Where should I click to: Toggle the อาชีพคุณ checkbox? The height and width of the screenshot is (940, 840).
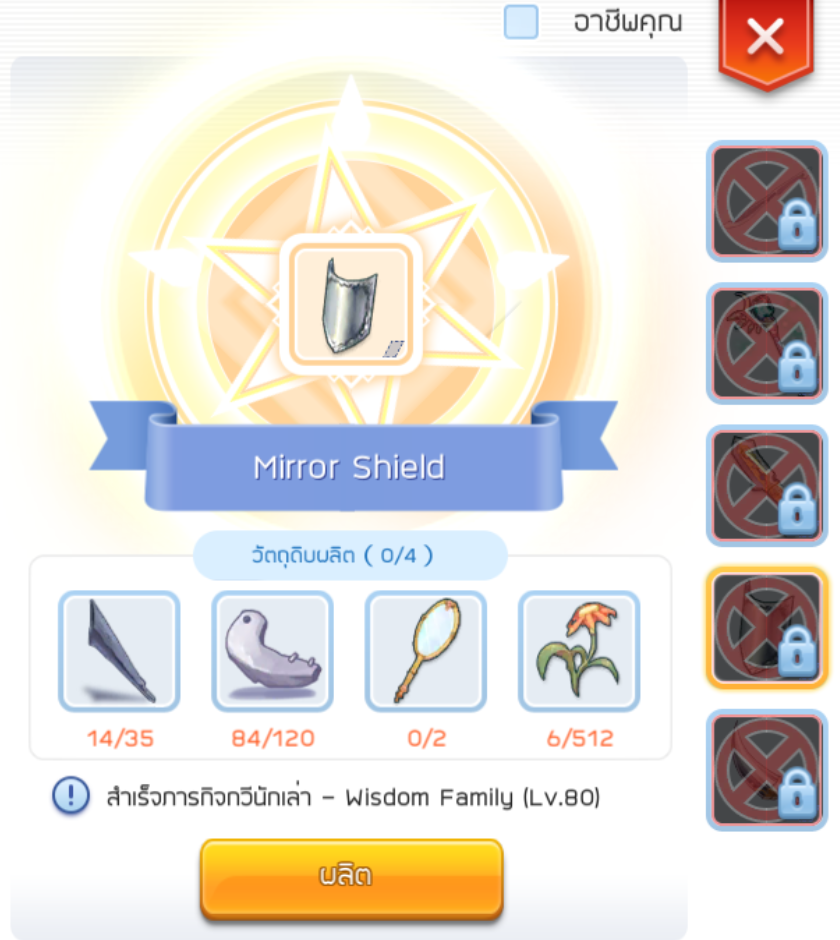pos(521,22)
